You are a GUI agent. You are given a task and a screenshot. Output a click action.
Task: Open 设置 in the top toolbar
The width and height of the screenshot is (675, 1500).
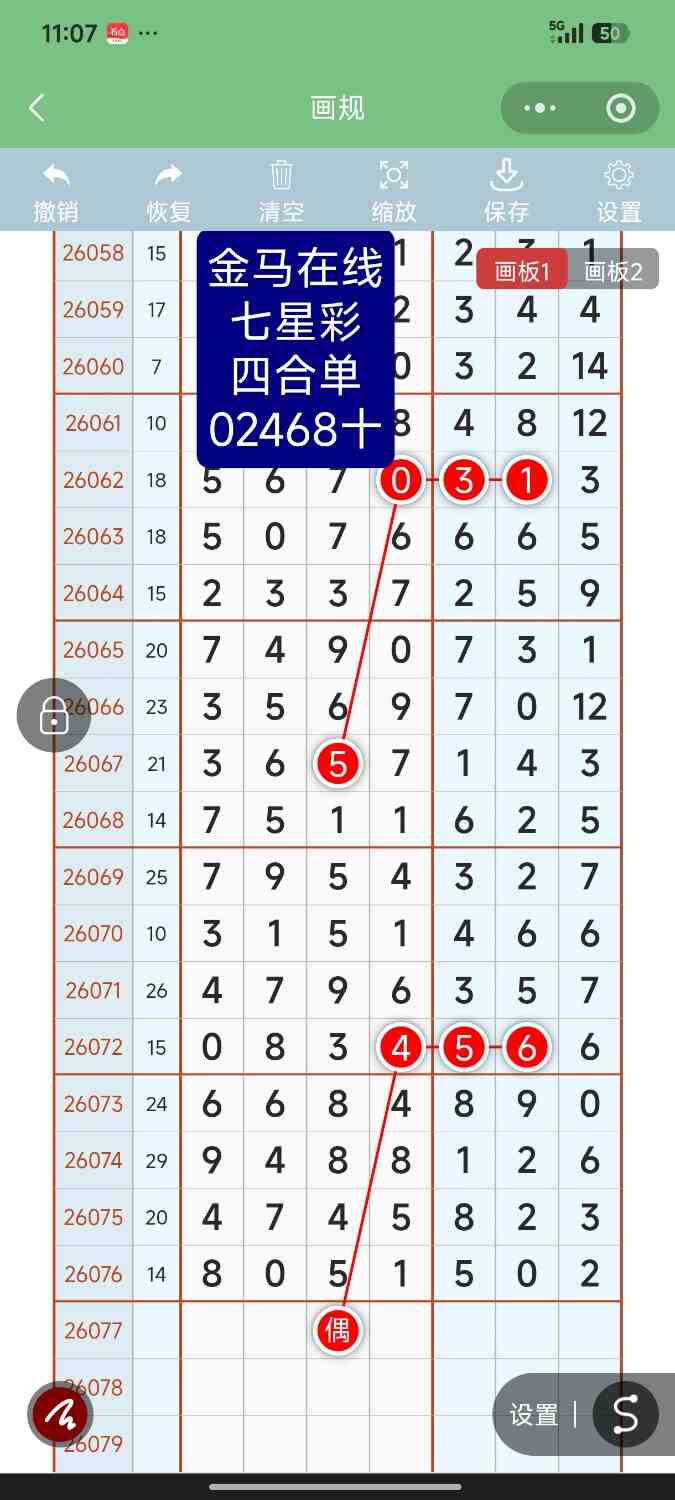tap(619, 192)
